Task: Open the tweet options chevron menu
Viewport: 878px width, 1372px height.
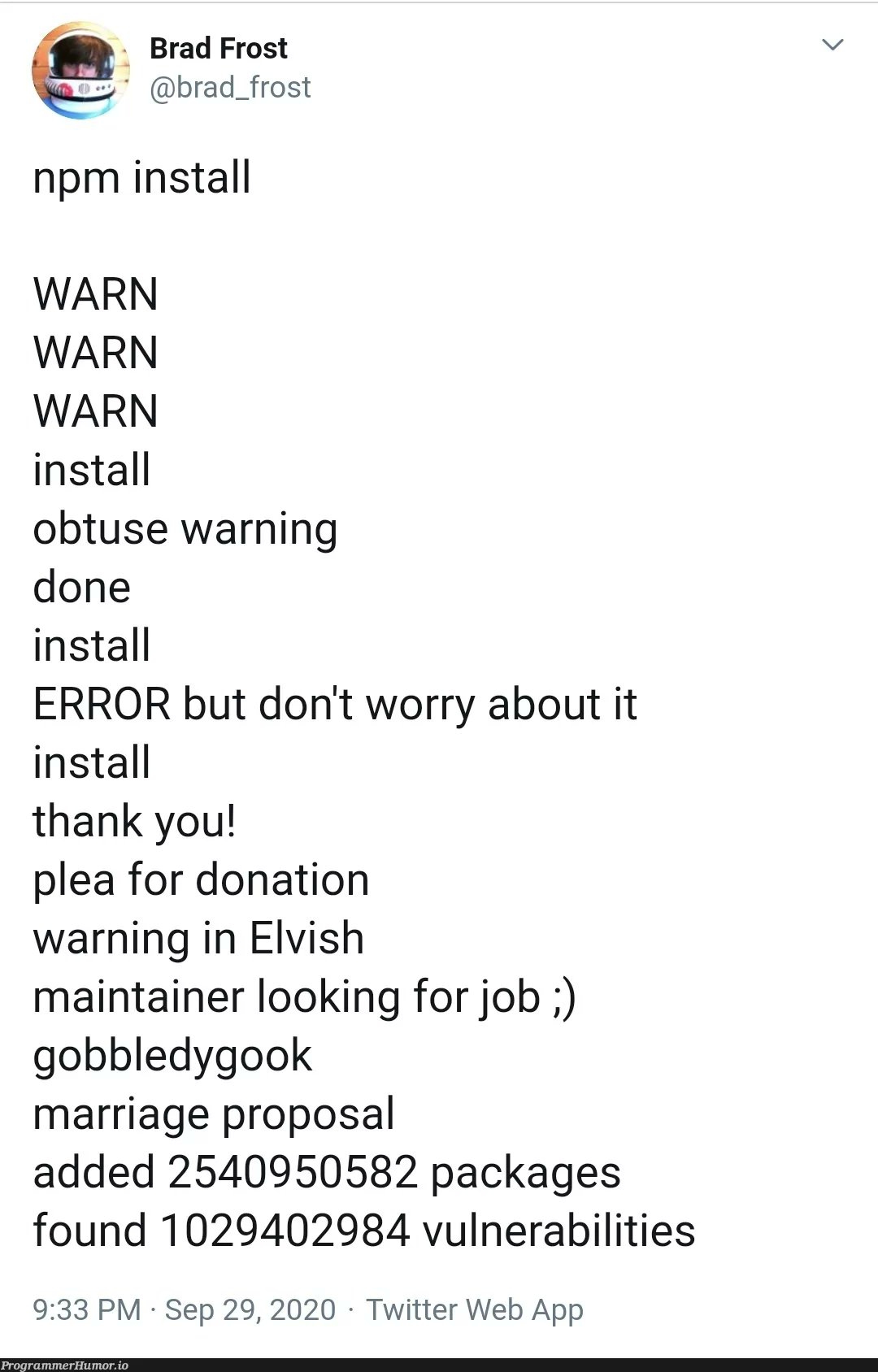Action: tap(832, 45)
